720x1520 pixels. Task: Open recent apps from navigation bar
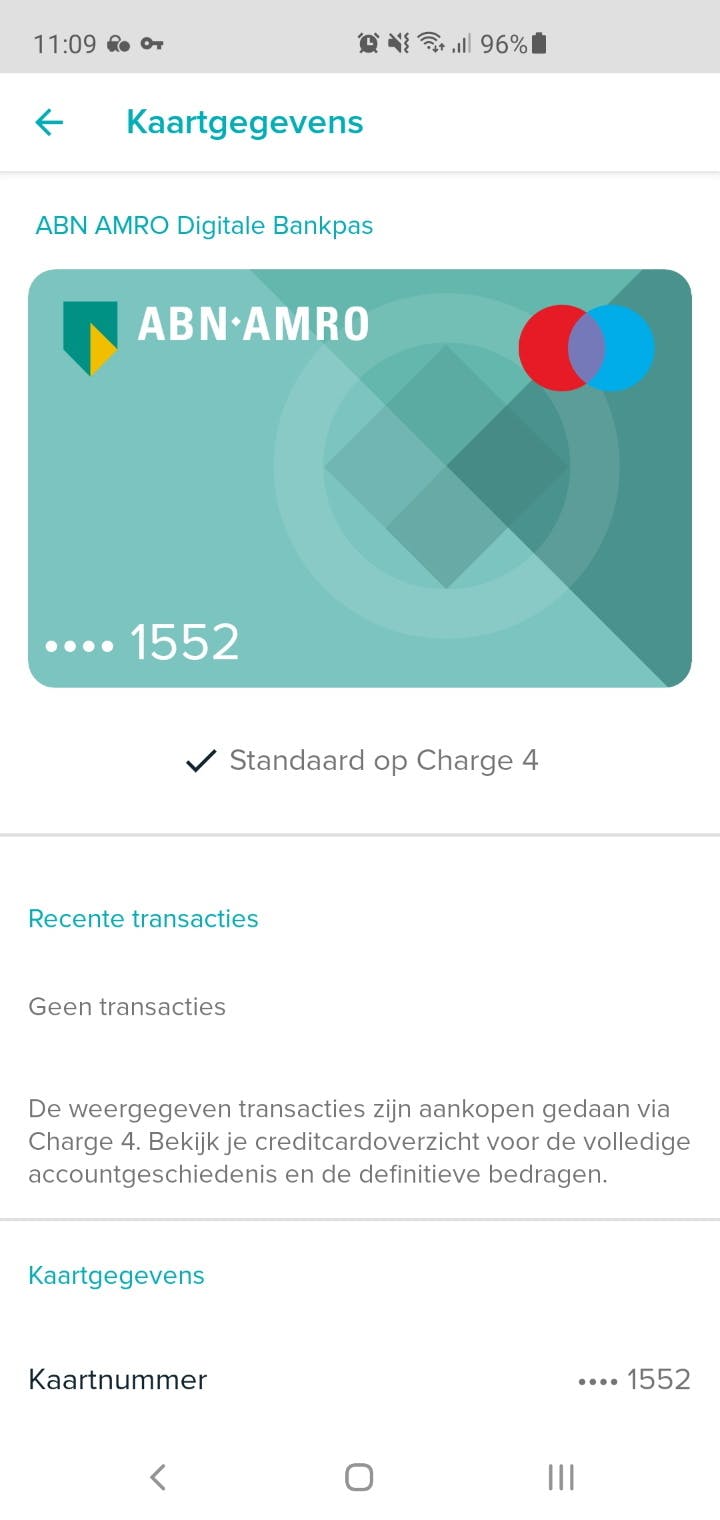click(x=560, y=1476)
